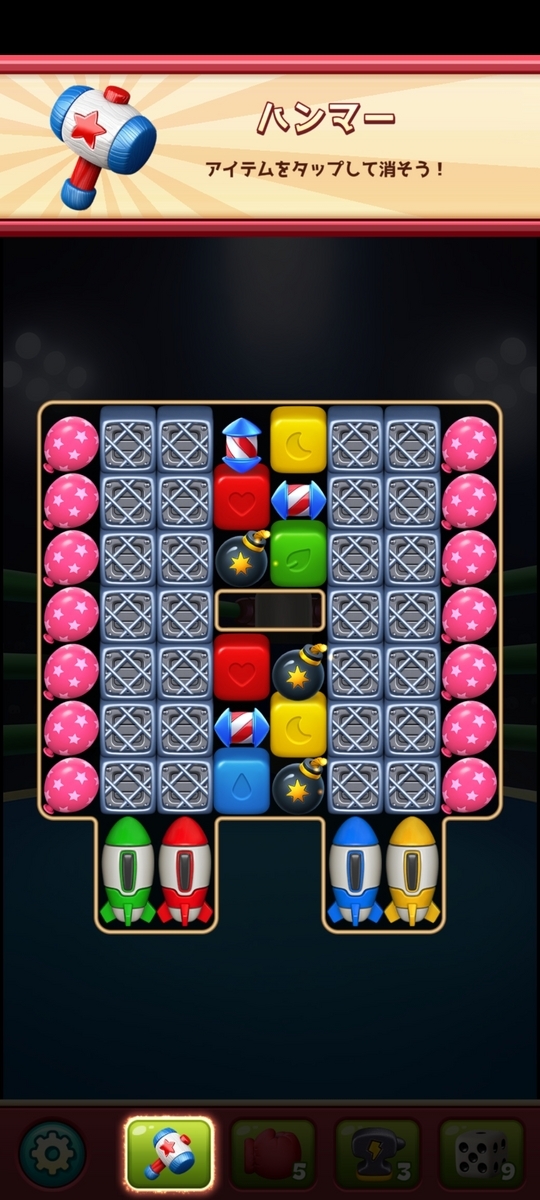This screenshot has height=1200, width=540.
Task: Tap the red rocket
Action: 184,870
